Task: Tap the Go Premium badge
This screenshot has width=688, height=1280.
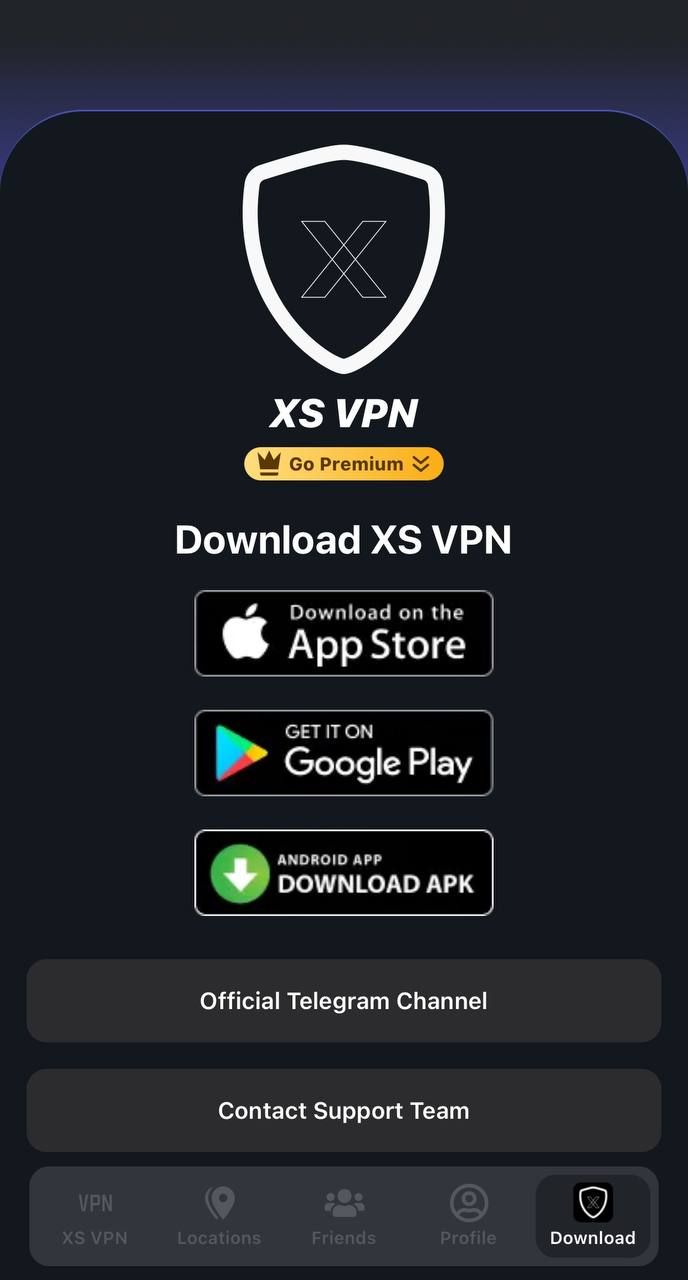Action: [x=343, y=464]
